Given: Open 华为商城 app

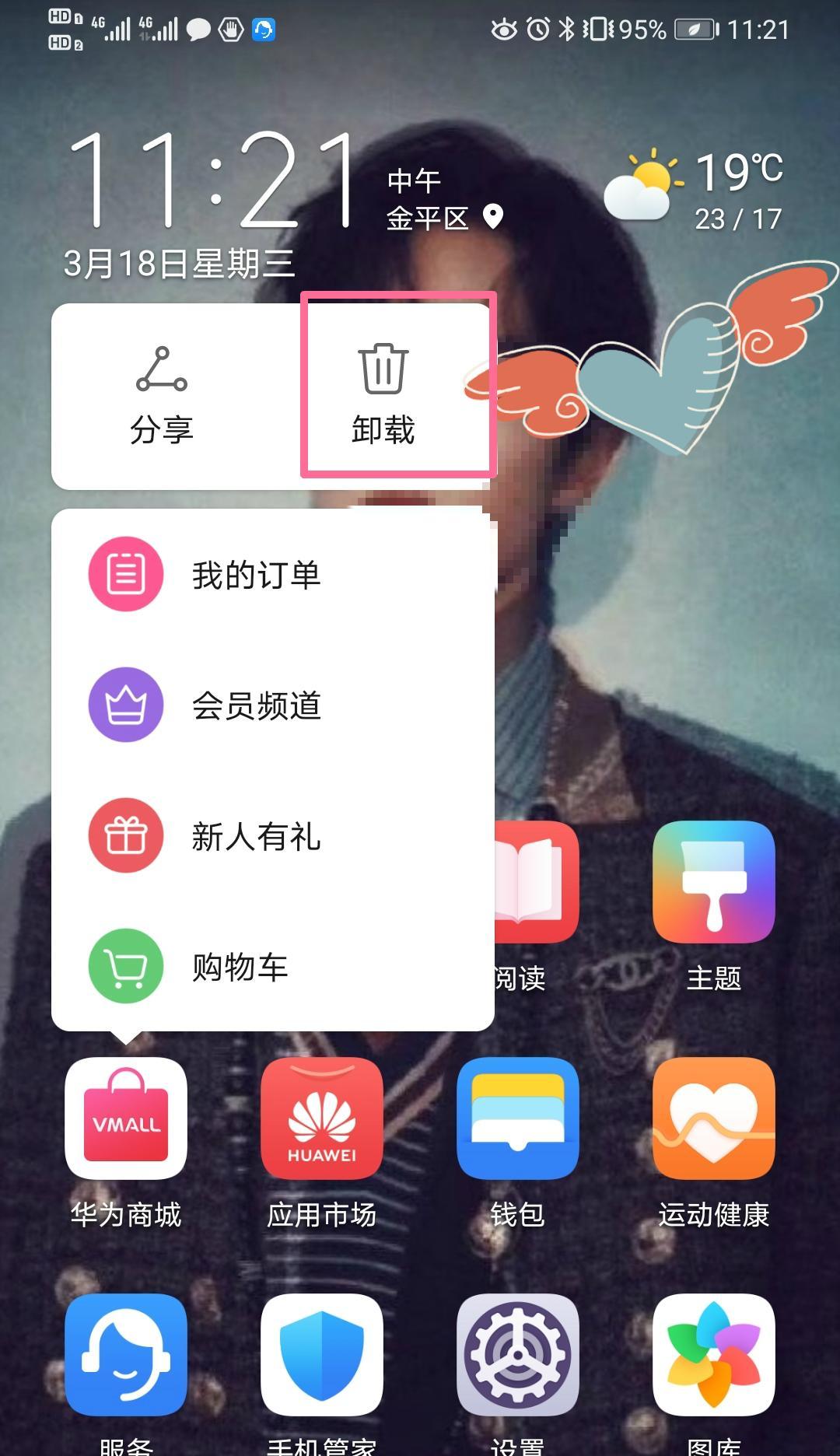Looking at the screenshot, I should (x=126, y=1118).
